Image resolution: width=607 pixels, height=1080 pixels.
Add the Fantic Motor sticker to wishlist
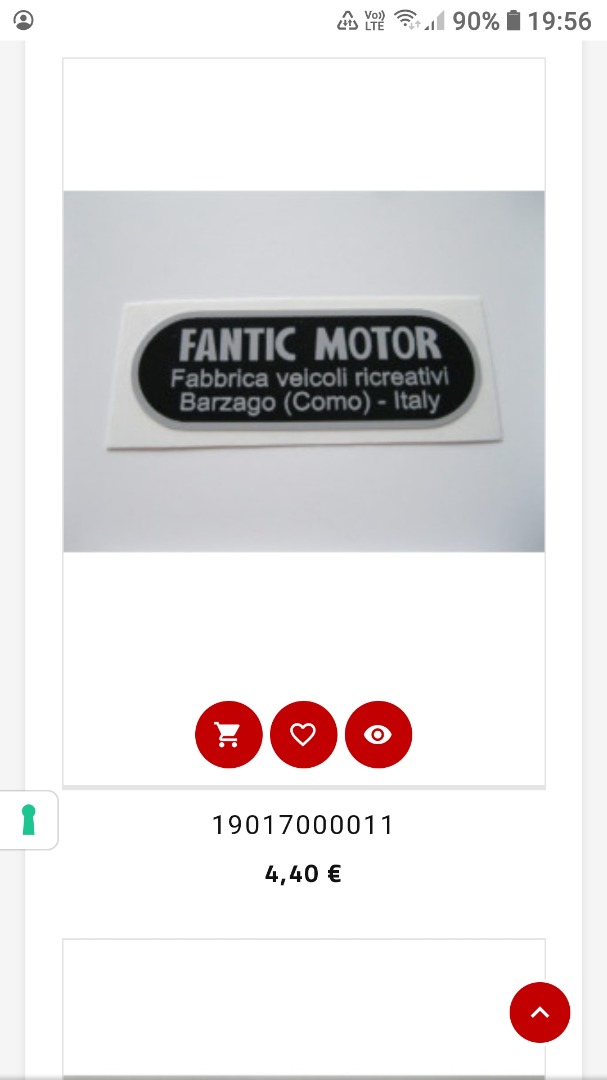[303, 735]
